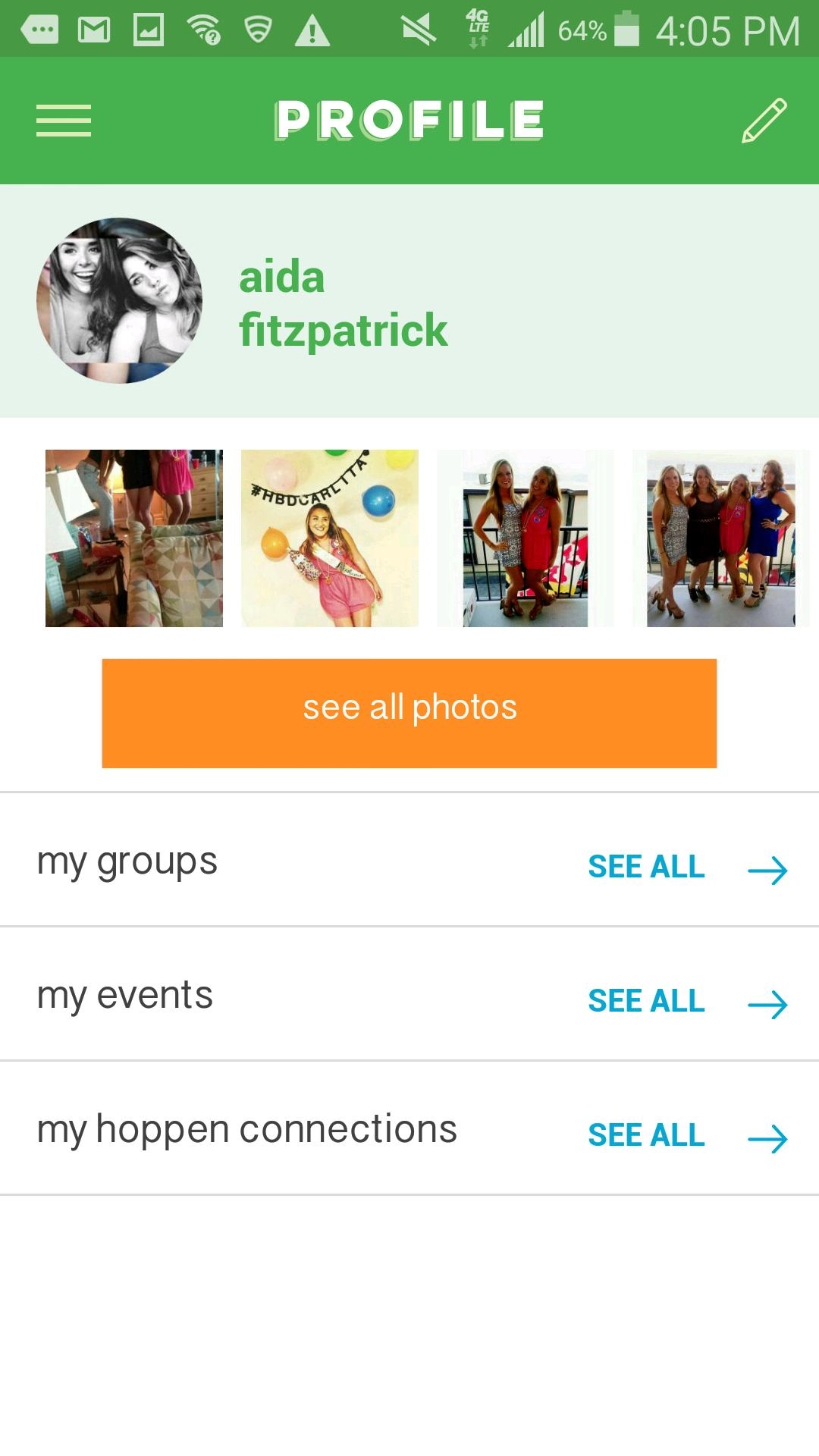See all my hoppen connections
819x1456 pixels.
point(687,1136)
